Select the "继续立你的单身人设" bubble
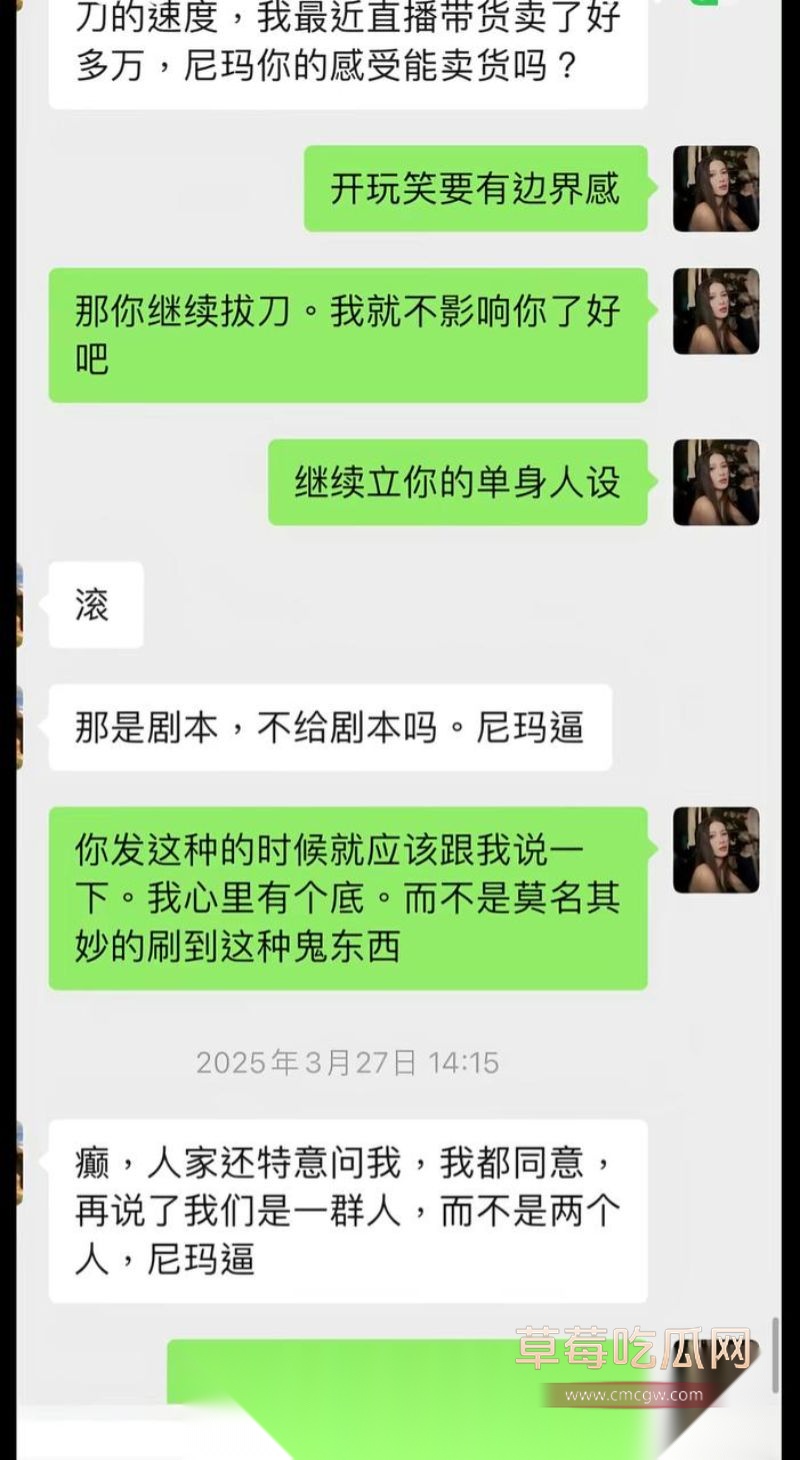The width and height of the screenshot is (800, 1460). [x=458, y=481]
